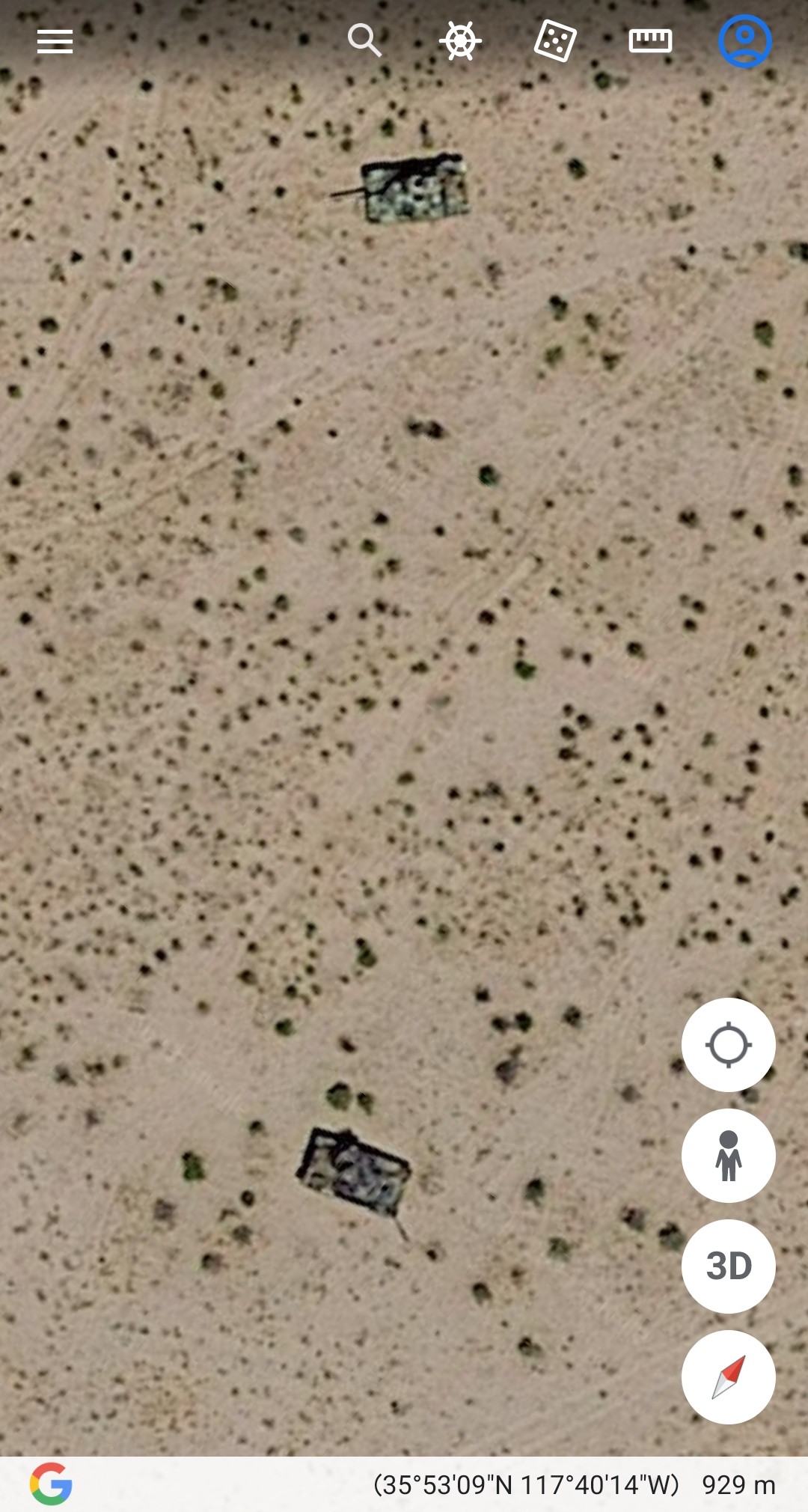This screenshot has height=1512, width=808.
Task: Switch to 3D view
Action: coord(728,1266)
